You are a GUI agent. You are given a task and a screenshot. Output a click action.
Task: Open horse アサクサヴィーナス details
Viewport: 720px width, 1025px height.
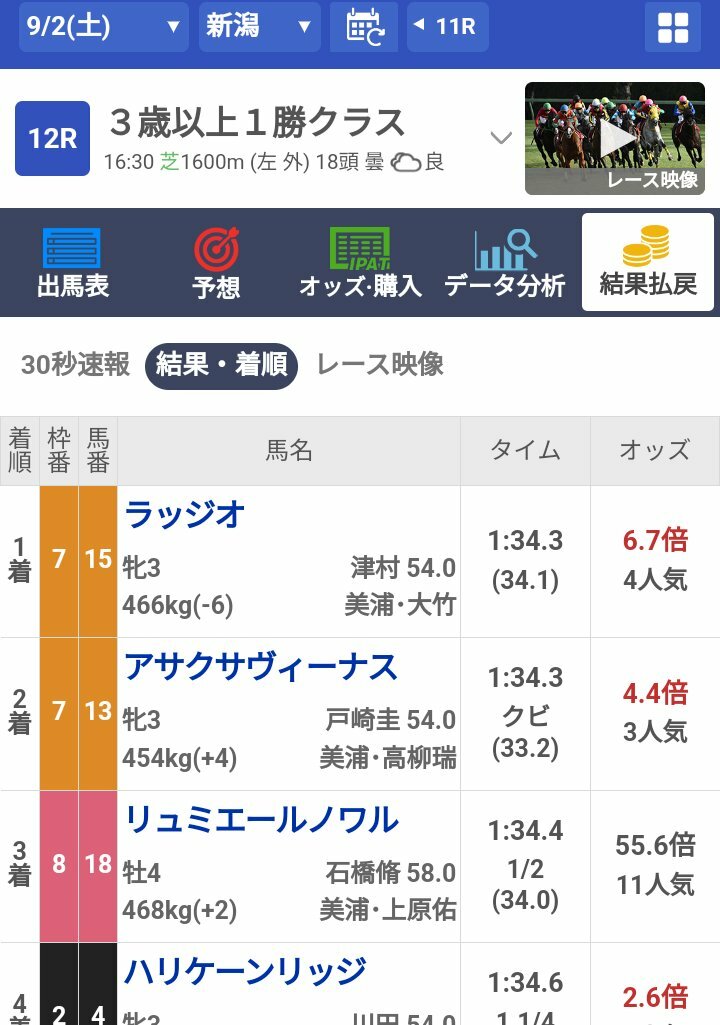tap(260, 667)
